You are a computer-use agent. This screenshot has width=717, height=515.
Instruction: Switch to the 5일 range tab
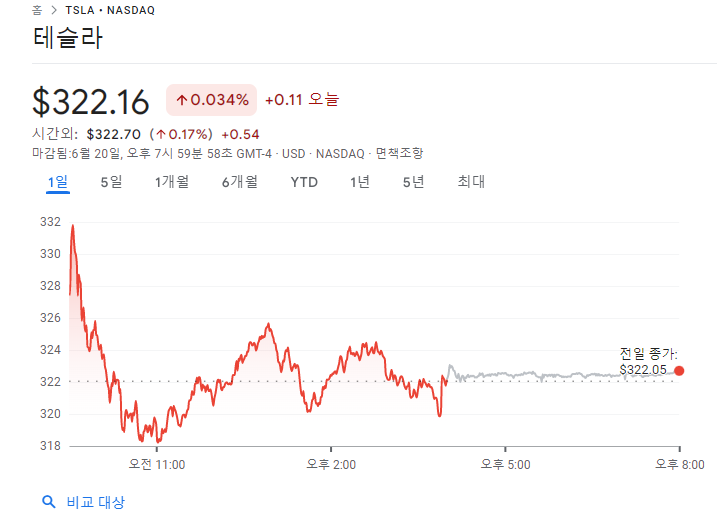pyautogui.click(x=111, y=182)
